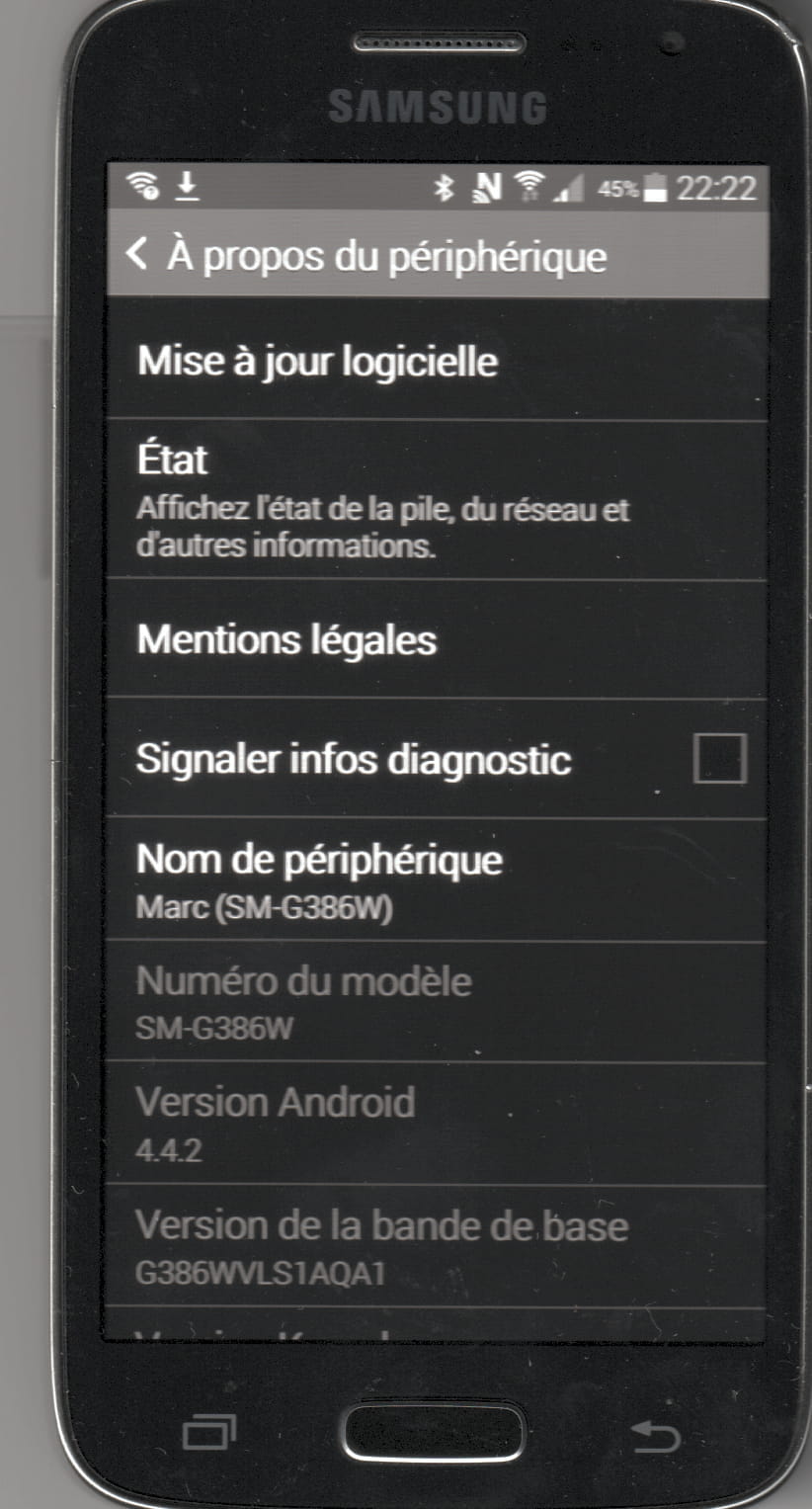
Task: Tap the Version Android row
Action: (x=436, y=1125)
